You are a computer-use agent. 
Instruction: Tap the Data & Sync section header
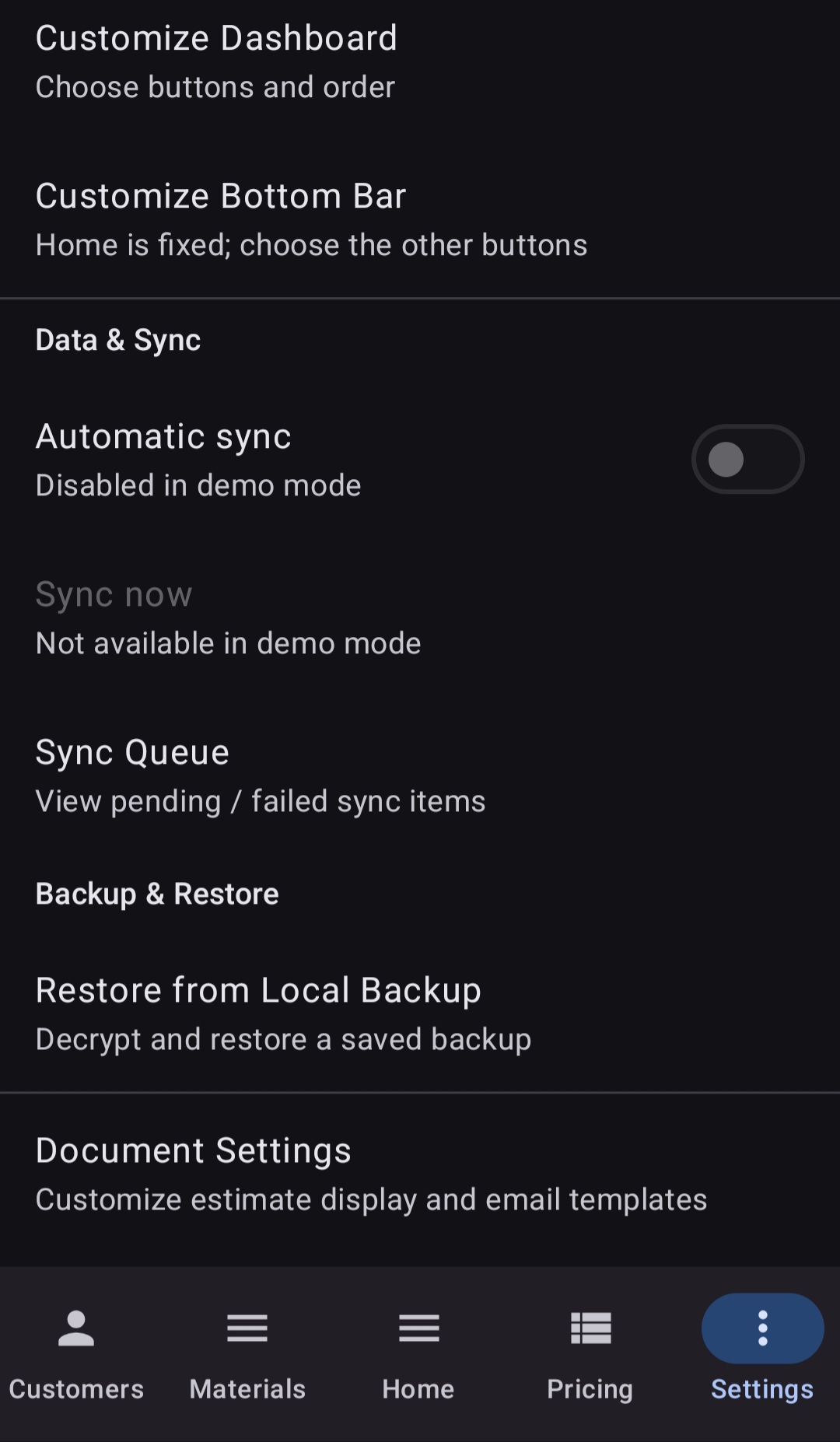point(118,339)
